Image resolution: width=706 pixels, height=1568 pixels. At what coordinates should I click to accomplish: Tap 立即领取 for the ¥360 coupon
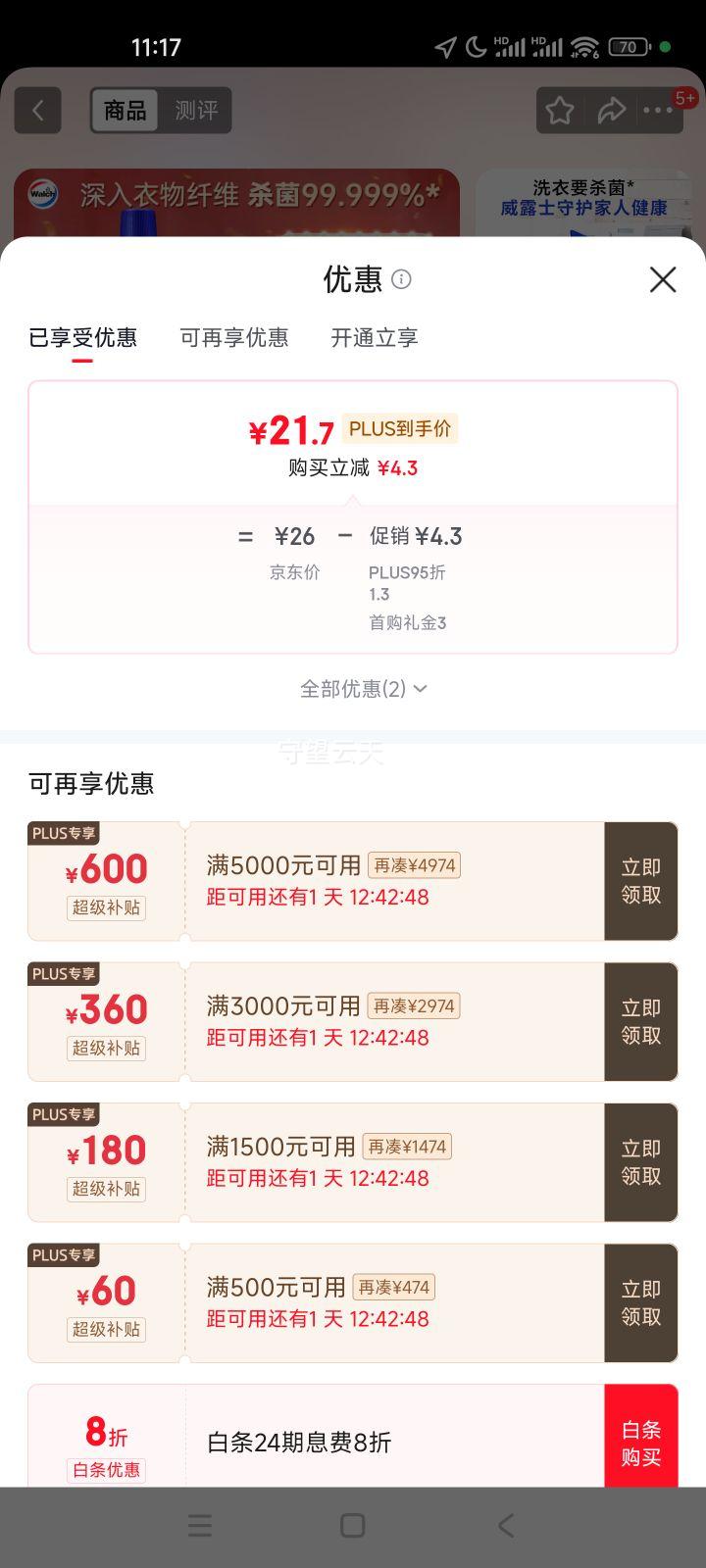tap(640, 1021)
